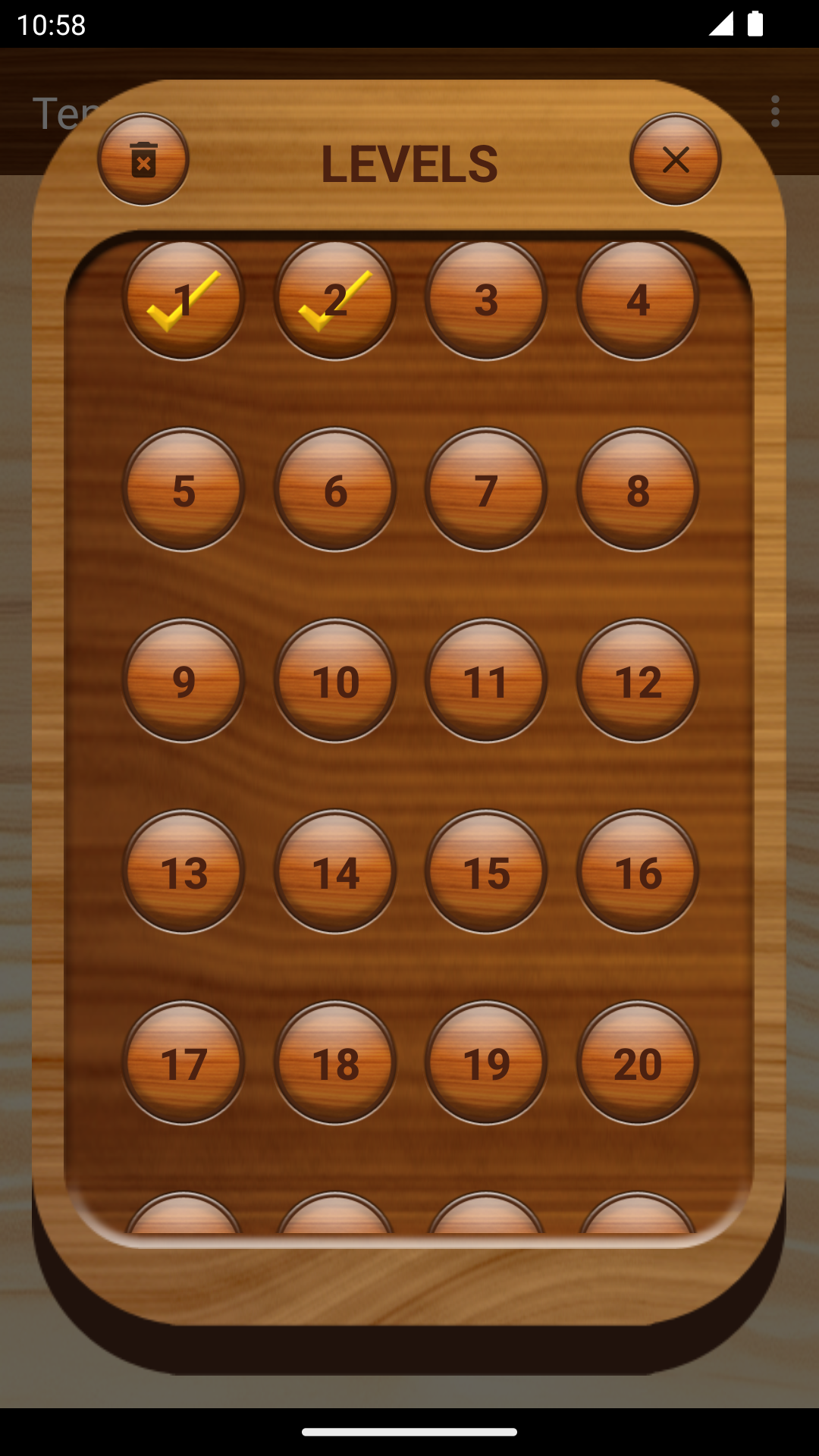Select level 12

tap(638, 681)
